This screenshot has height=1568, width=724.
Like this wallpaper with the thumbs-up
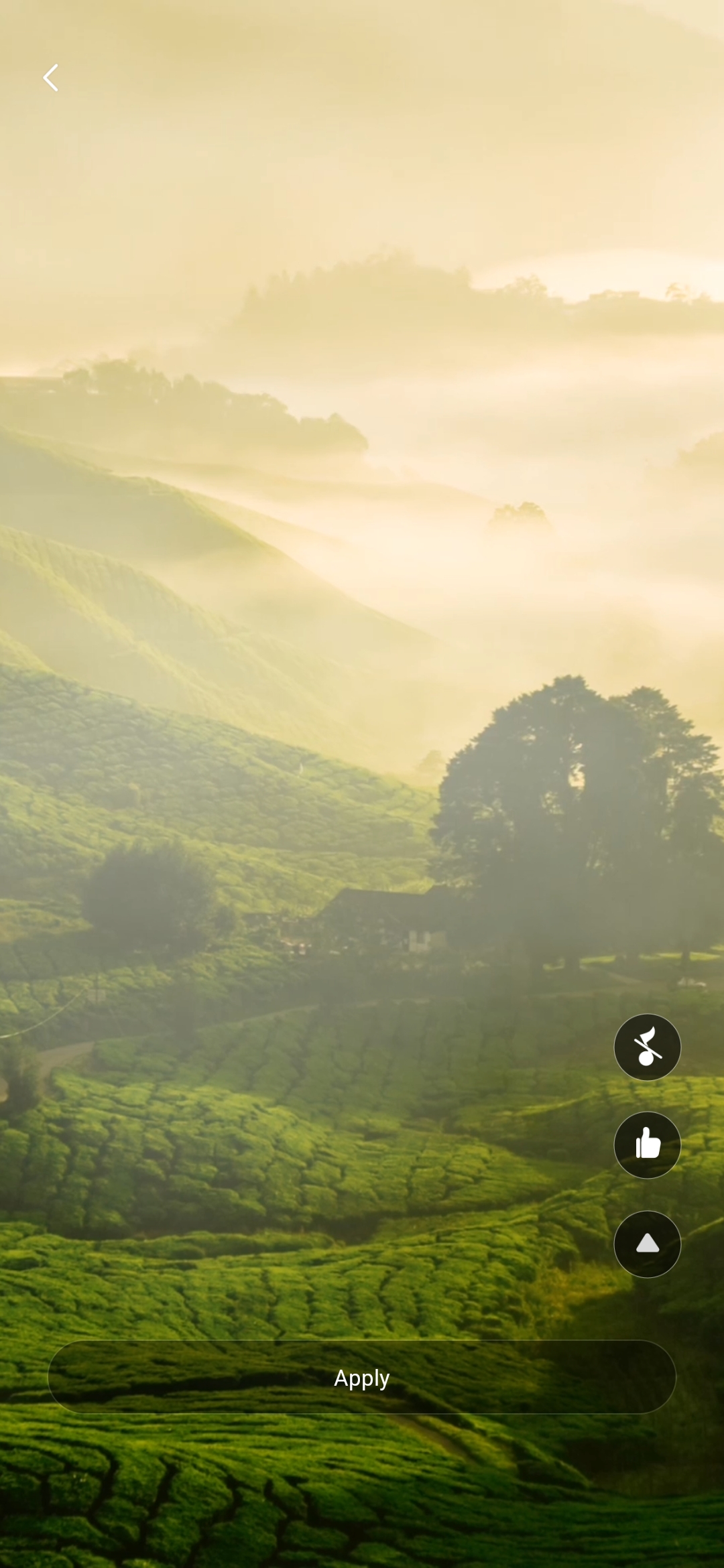click(x=647, y=1145)
